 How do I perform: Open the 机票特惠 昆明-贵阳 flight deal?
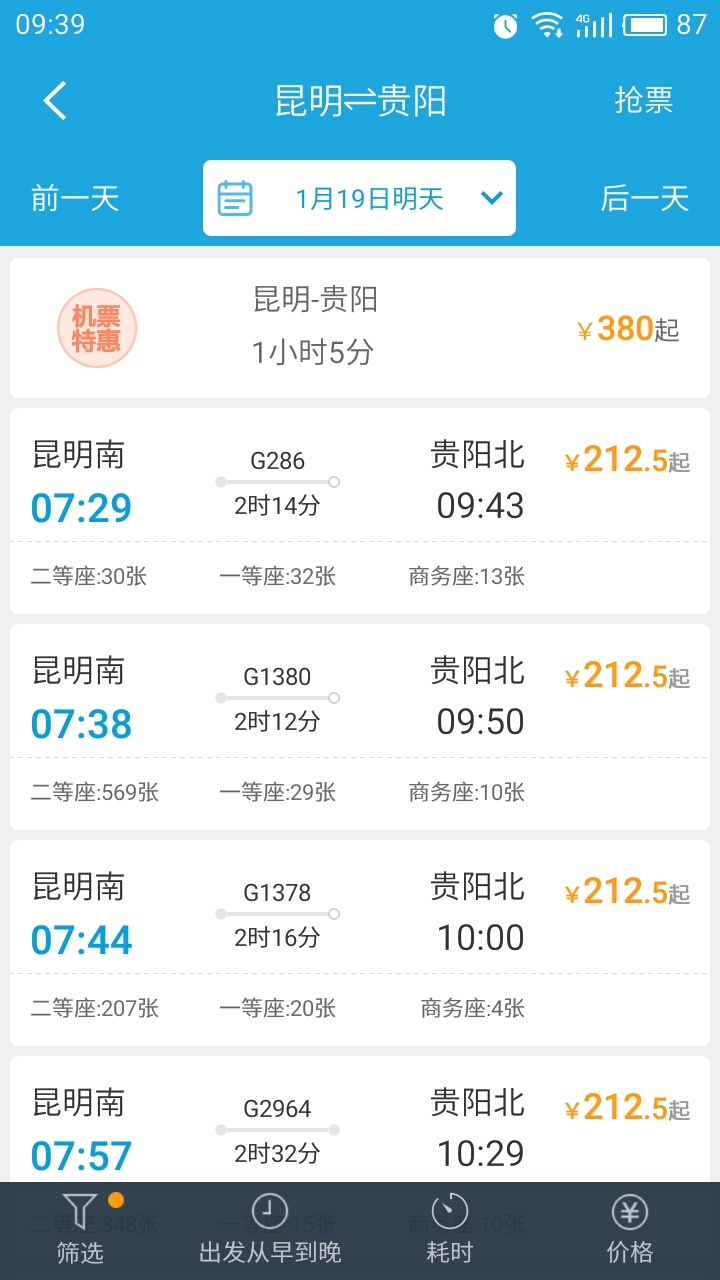[x=360, y=328]
